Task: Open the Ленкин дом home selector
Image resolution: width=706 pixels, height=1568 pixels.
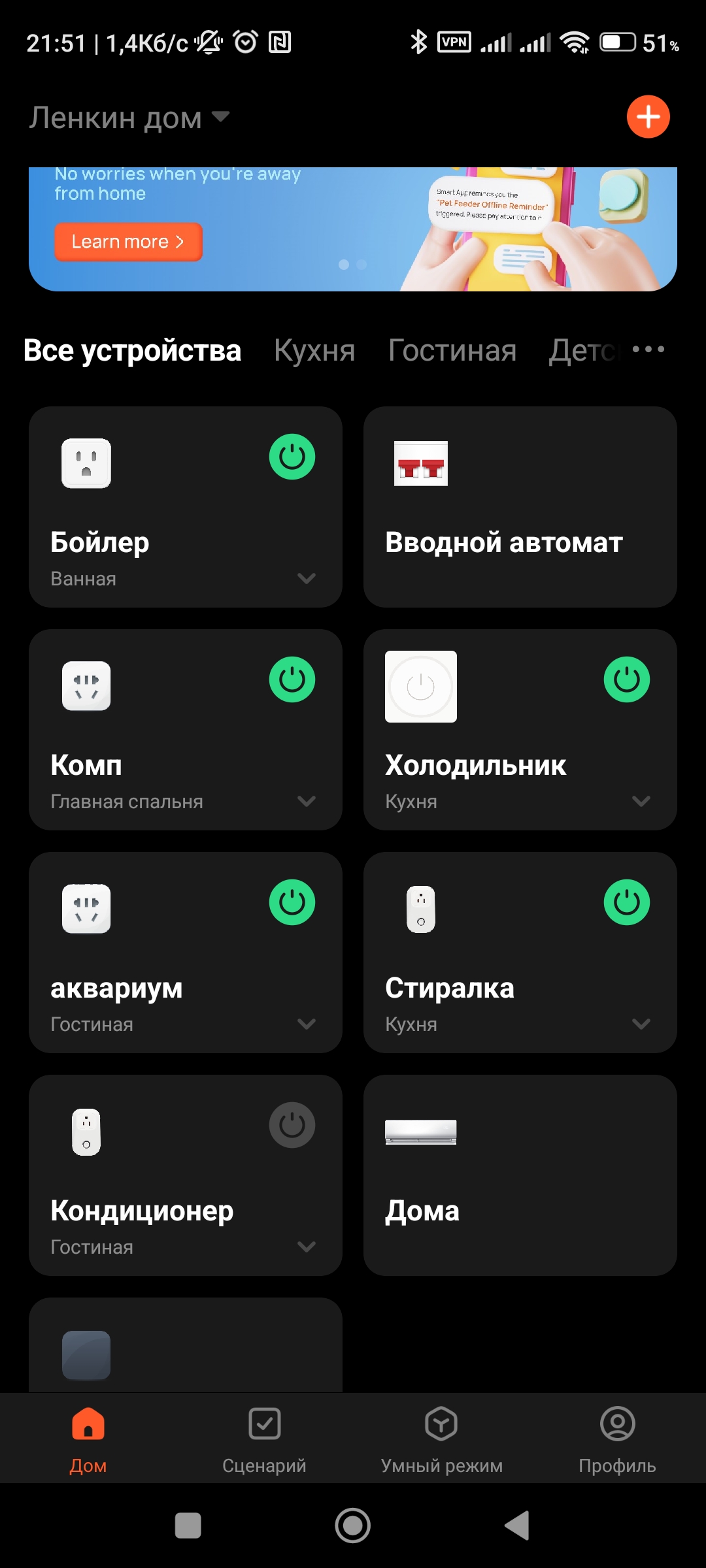Action: (x=129, y=118)
